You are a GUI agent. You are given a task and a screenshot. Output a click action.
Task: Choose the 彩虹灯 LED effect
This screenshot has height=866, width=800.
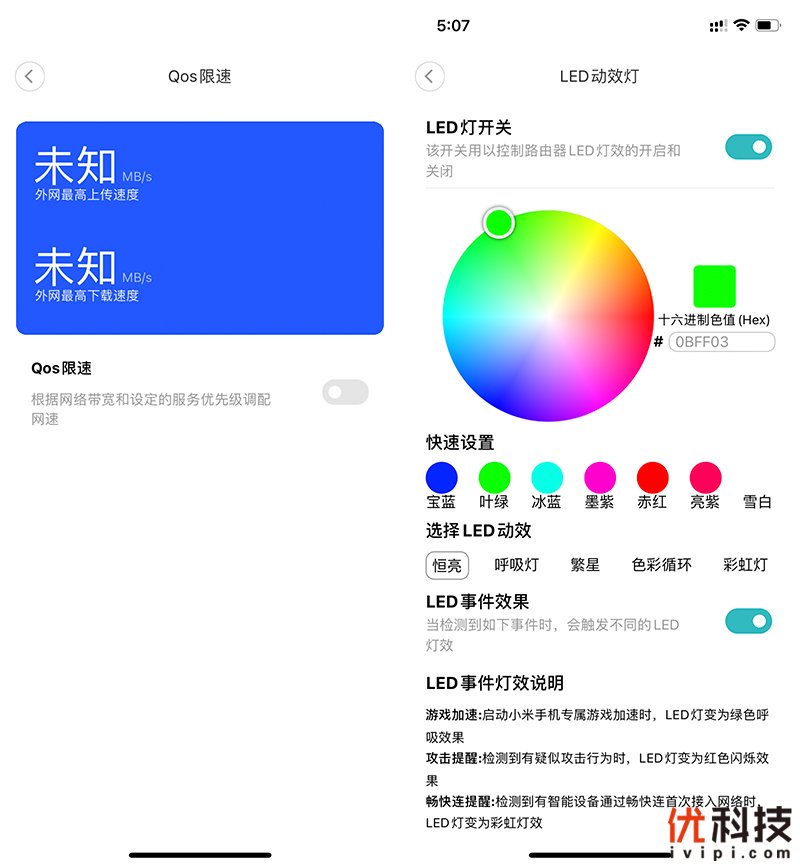[x=745, y=565]
